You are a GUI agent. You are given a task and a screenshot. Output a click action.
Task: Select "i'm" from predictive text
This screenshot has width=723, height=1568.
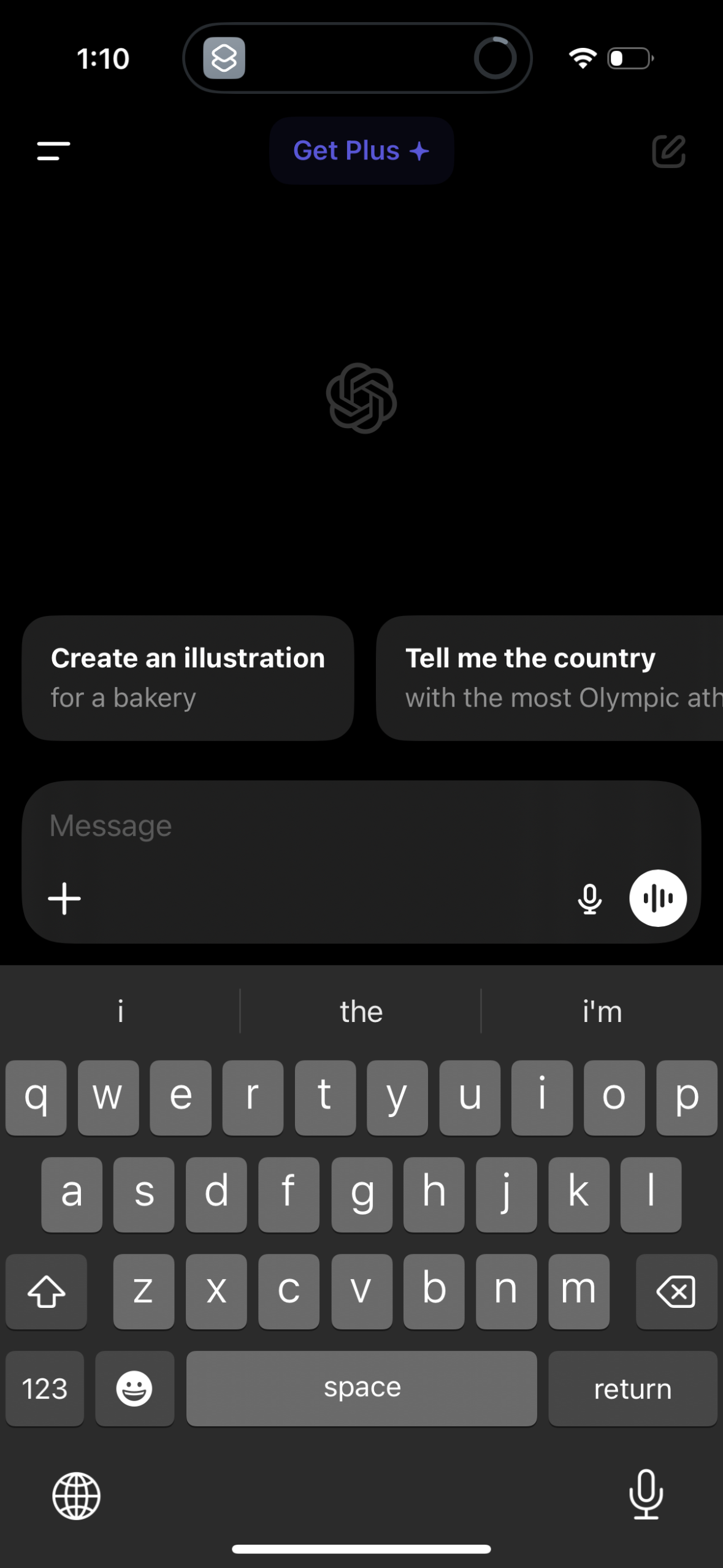tap(602, 1010)
